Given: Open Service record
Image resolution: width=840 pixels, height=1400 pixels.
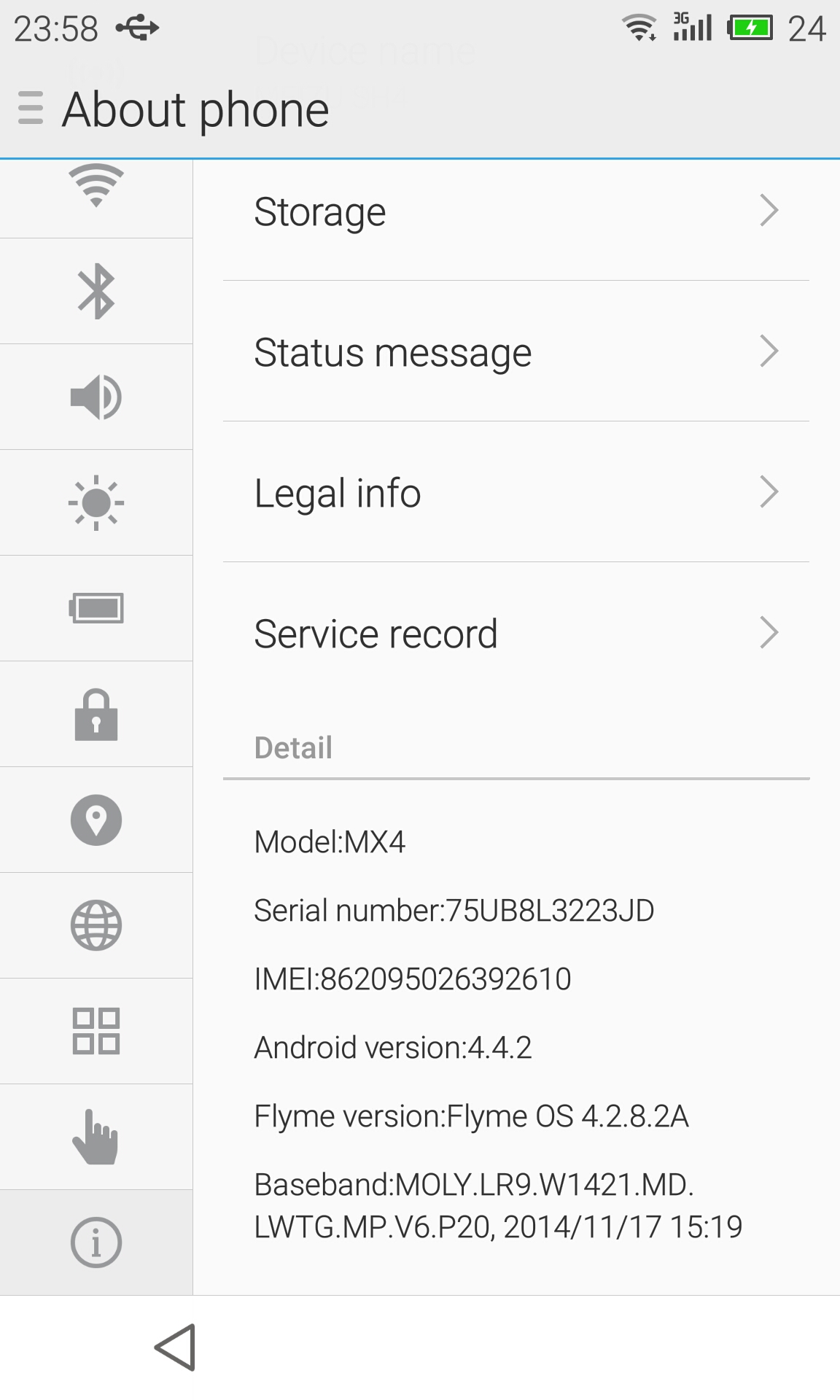Looking at the screenshot, I should 516,633.
